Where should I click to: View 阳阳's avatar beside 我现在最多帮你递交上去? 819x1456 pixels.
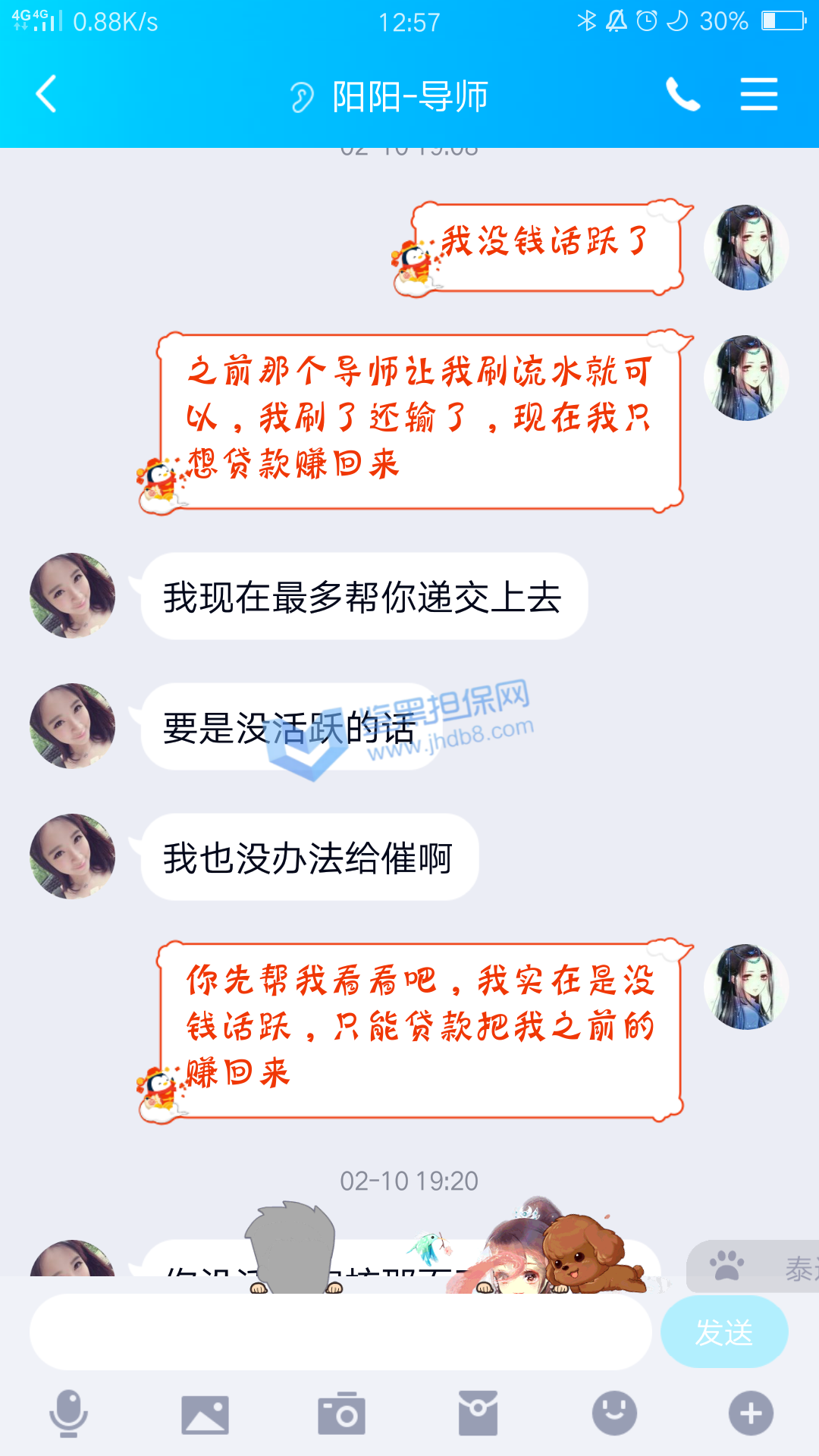73,595
